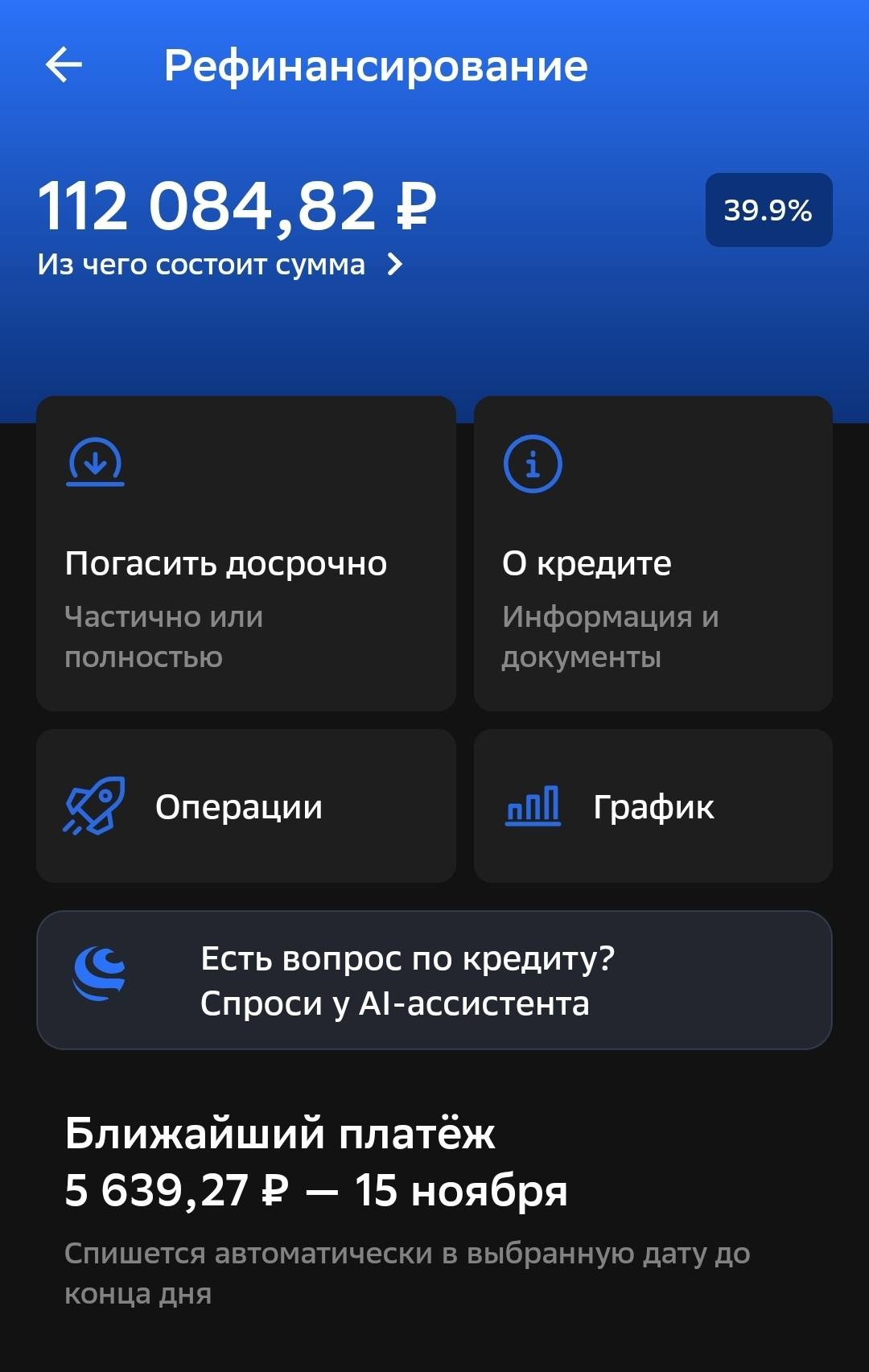Select the Ближайший платёж heading
This screenshot has width=869, height=1372.
pyautogui.click(x=282, y=1133)
